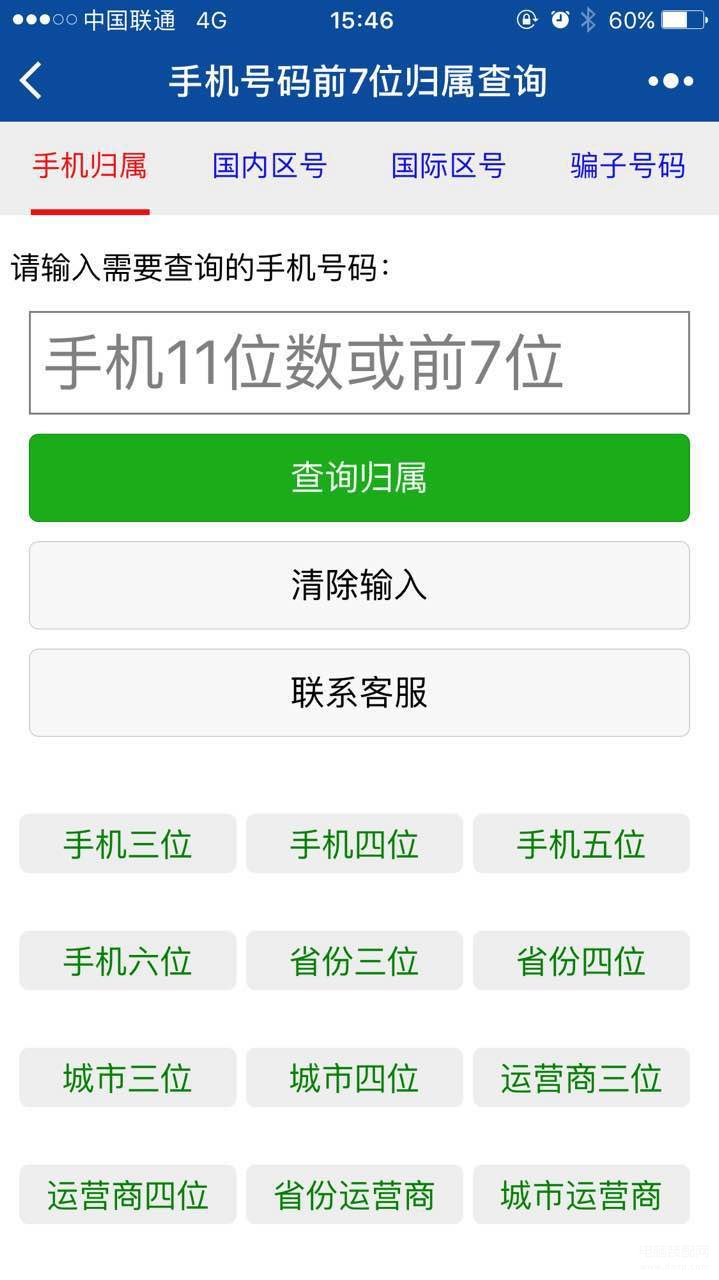Go back using the header arrow

(31, 81)
